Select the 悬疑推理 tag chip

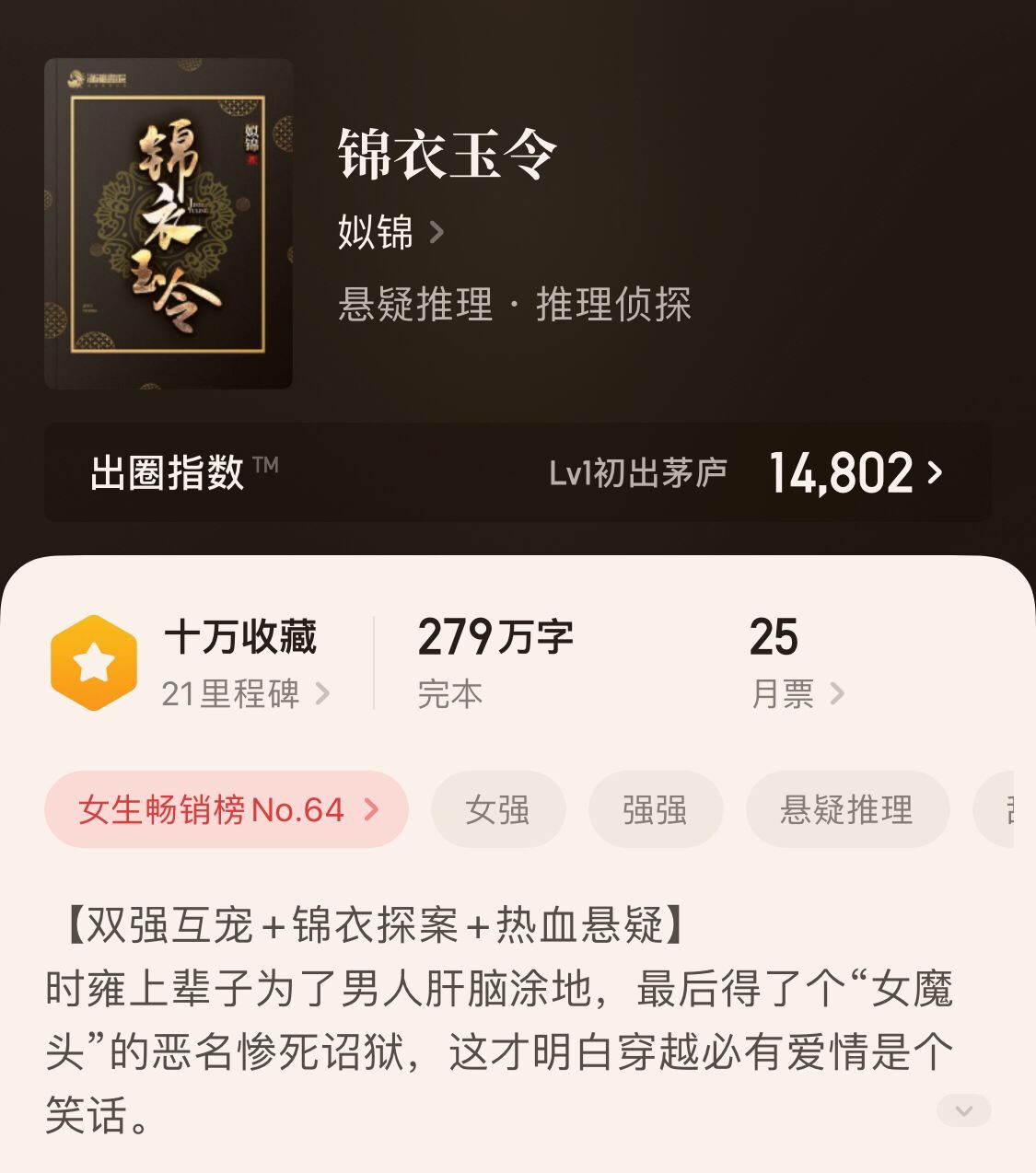tap(846, 809)
